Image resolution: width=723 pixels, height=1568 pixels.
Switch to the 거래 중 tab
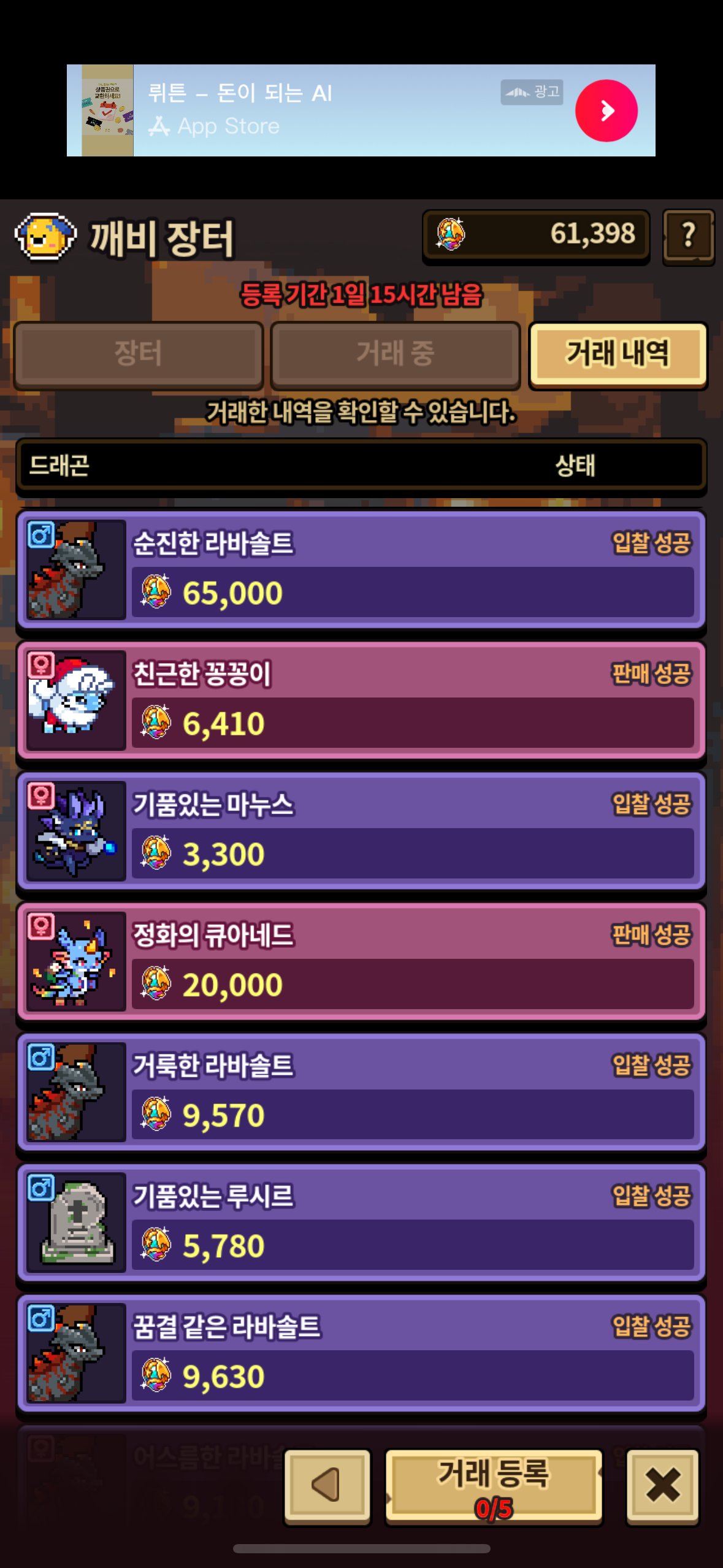coord(396,354)
